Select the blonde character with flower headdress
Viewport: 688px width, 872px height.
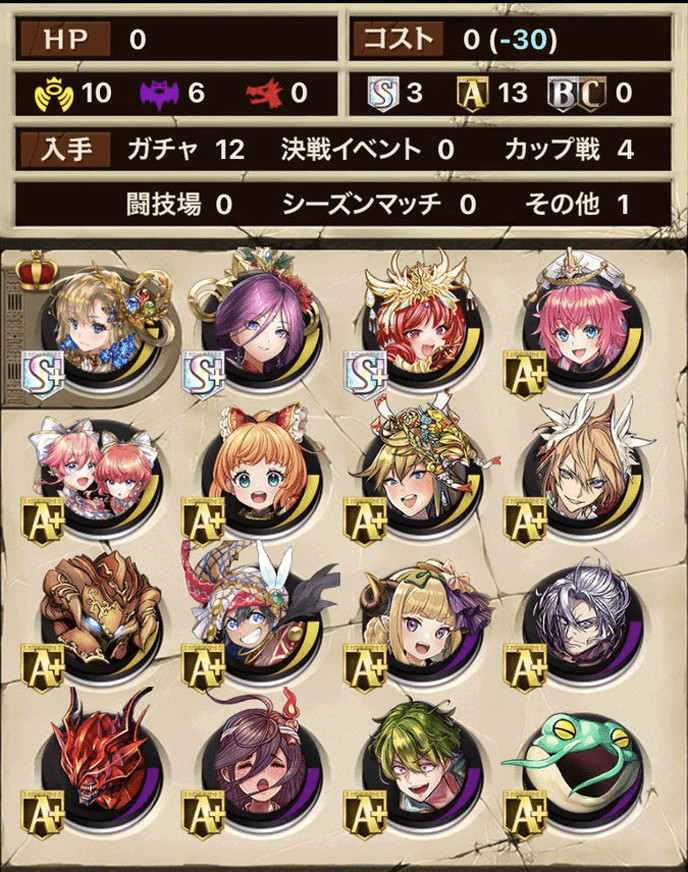(420, 475)
